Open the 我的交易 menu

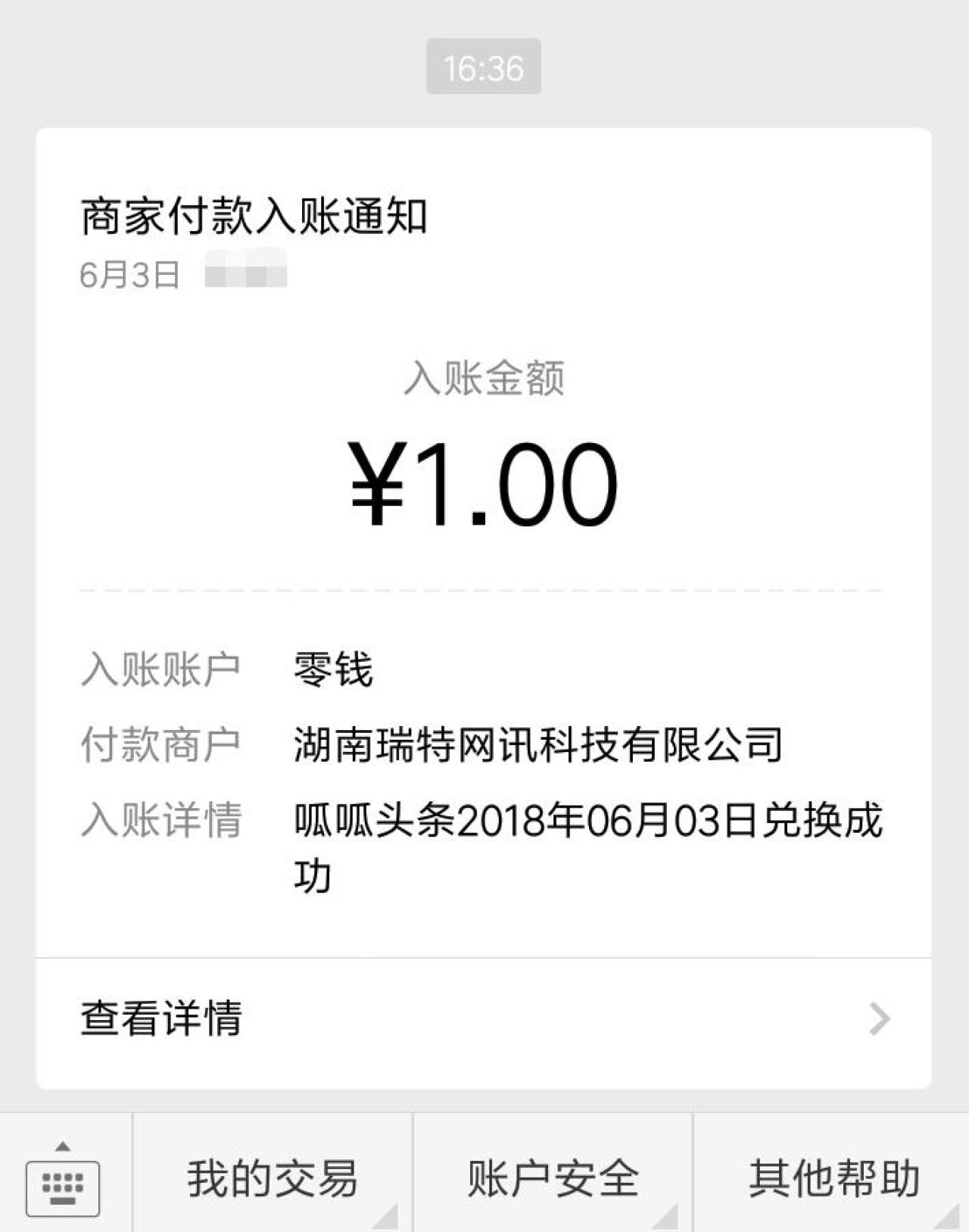click(x=273, y=1178)
